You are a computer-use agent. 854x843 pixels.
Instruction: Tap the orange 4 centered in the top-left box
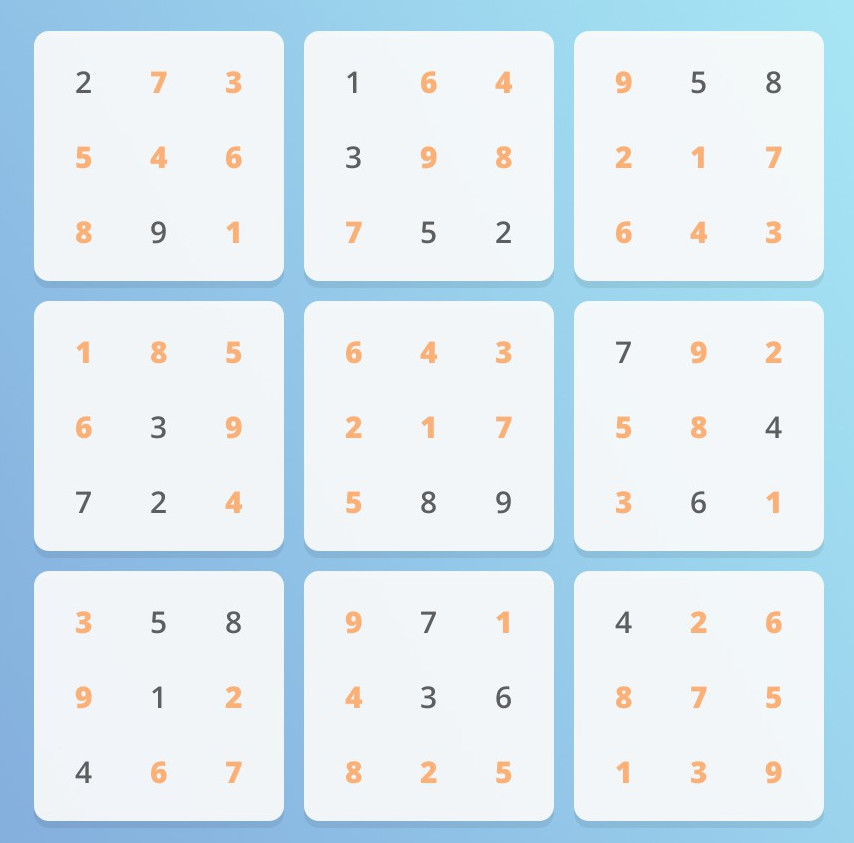point(158,157)
